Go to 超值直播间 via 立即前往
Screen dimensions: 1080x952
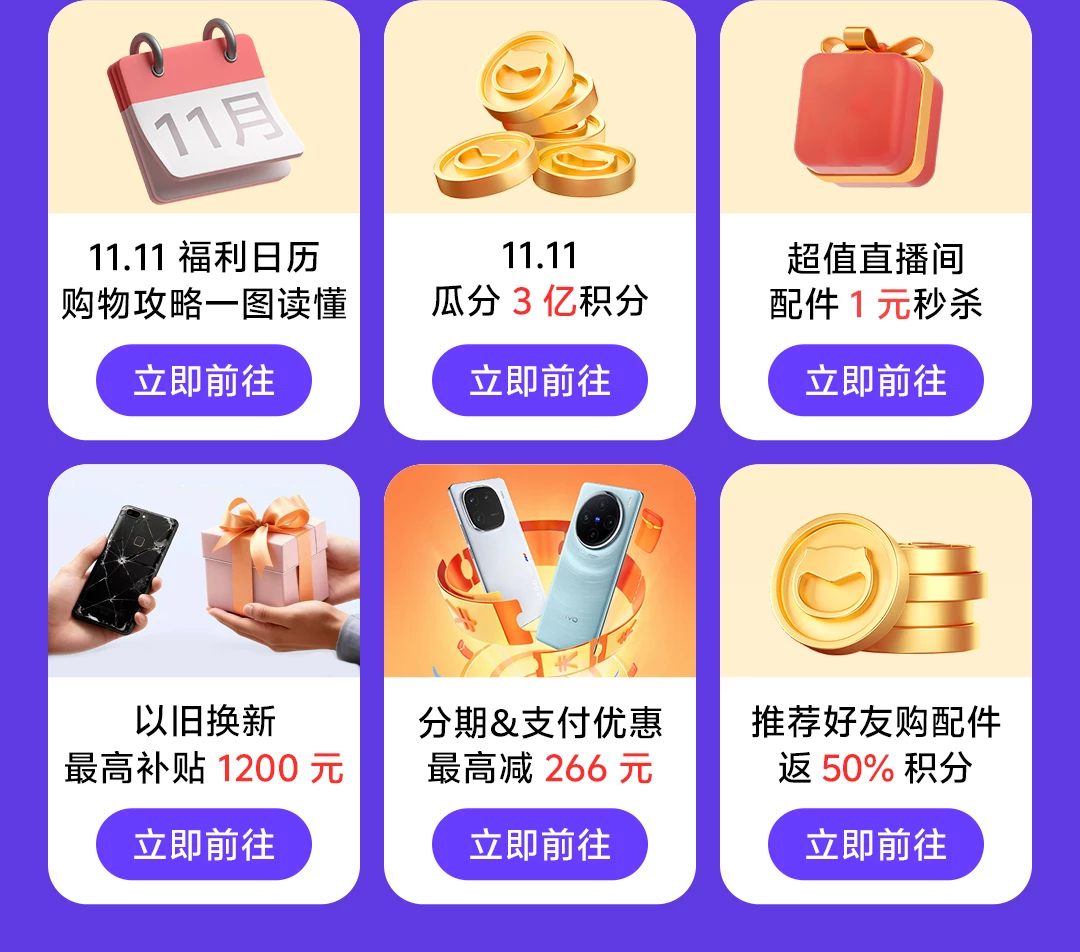876,381
